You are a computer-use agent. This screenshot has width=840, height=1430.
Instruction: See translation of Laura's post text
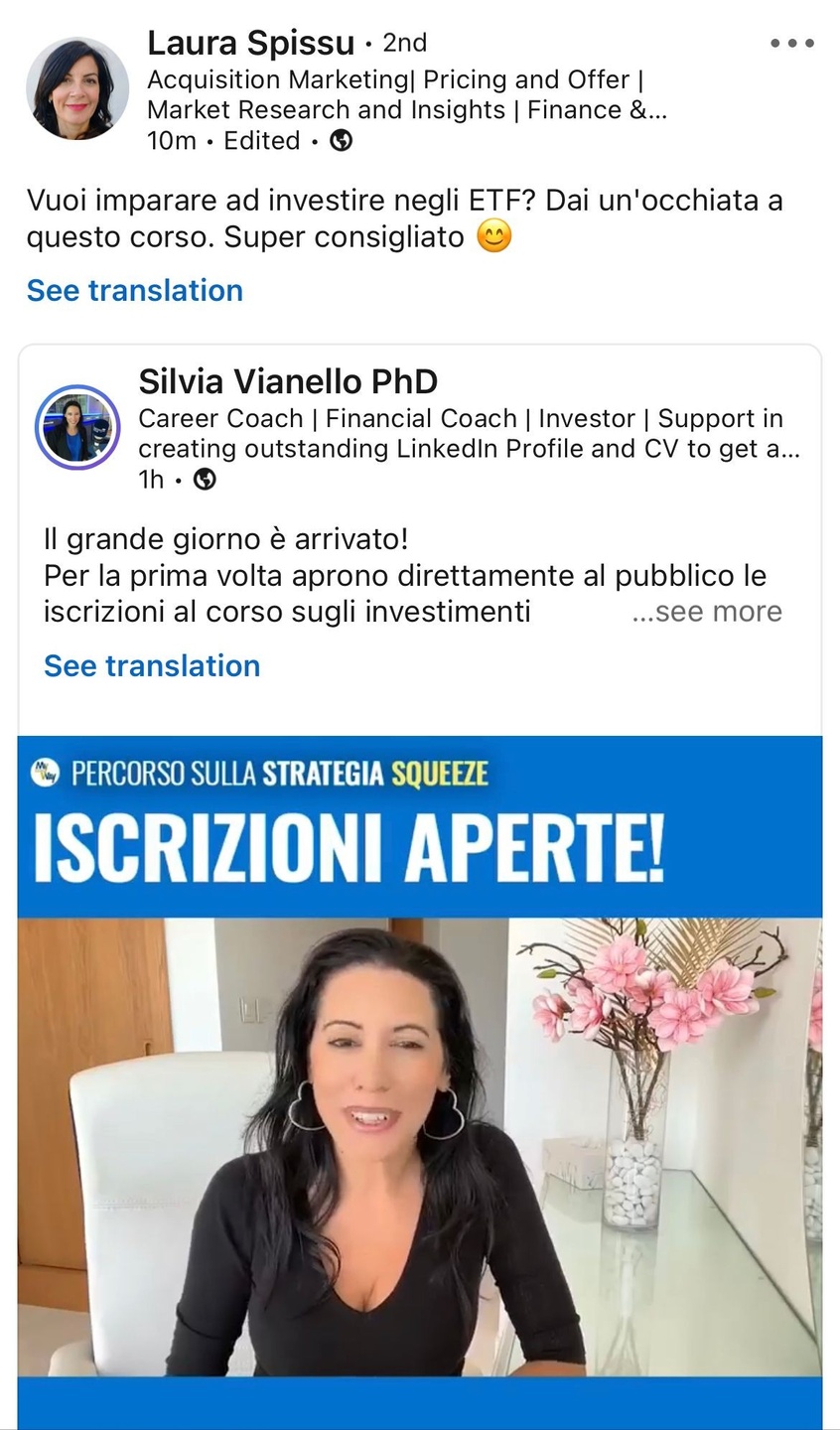pyautogui.click(x=135, y=290)
